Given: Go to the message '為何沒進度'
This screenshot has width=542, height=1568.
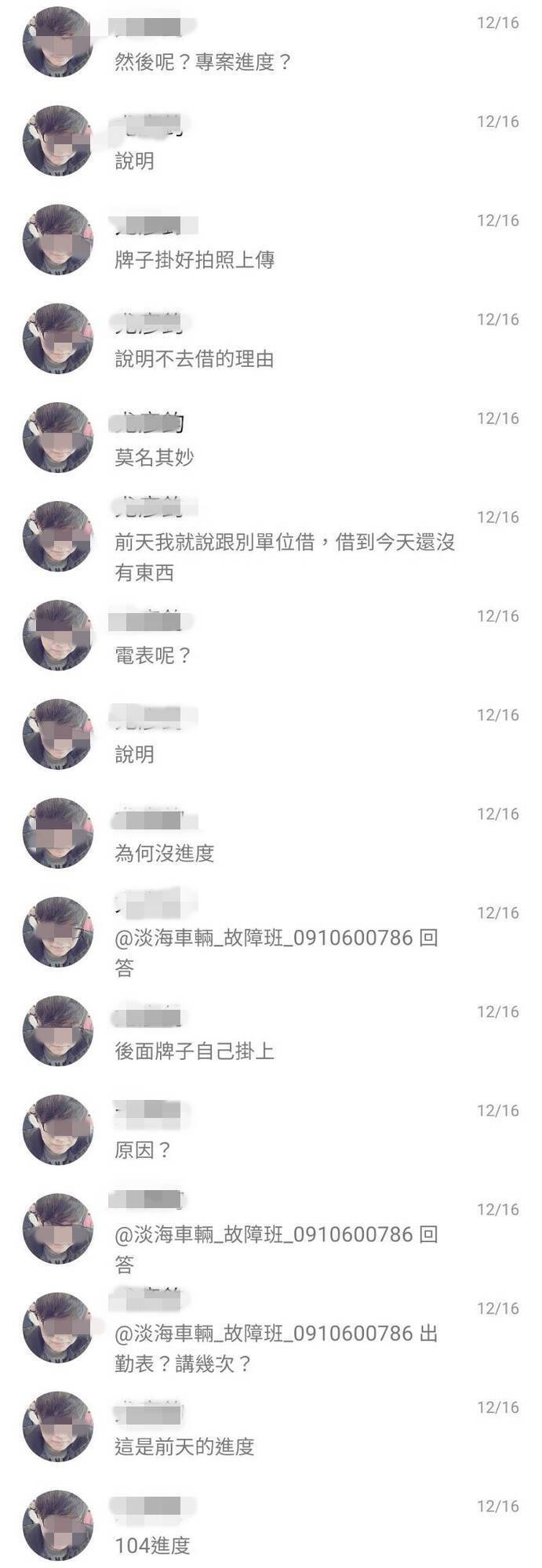Looking at the screenshot, I should click(165, 853).
